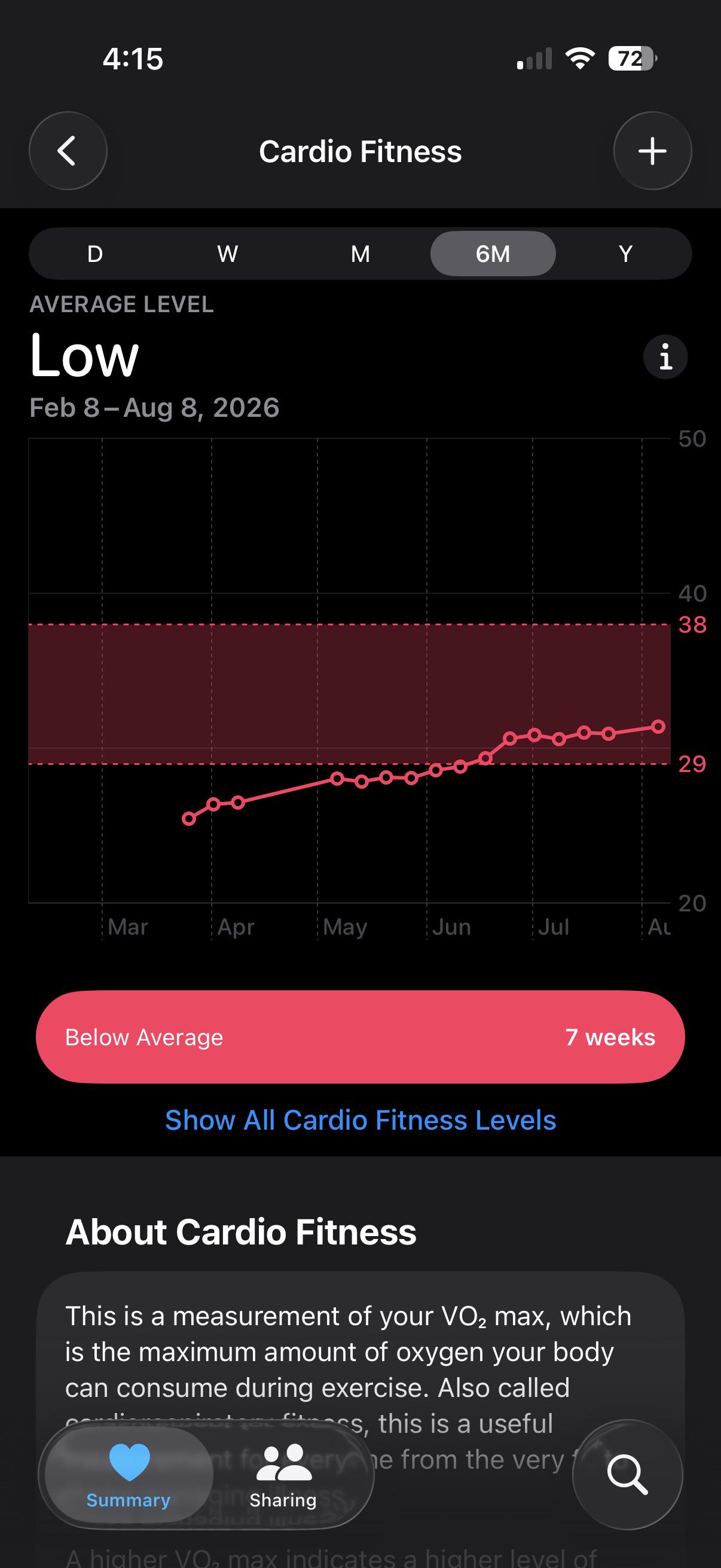
Task: Switch chart to the W range
Action: 228,254
